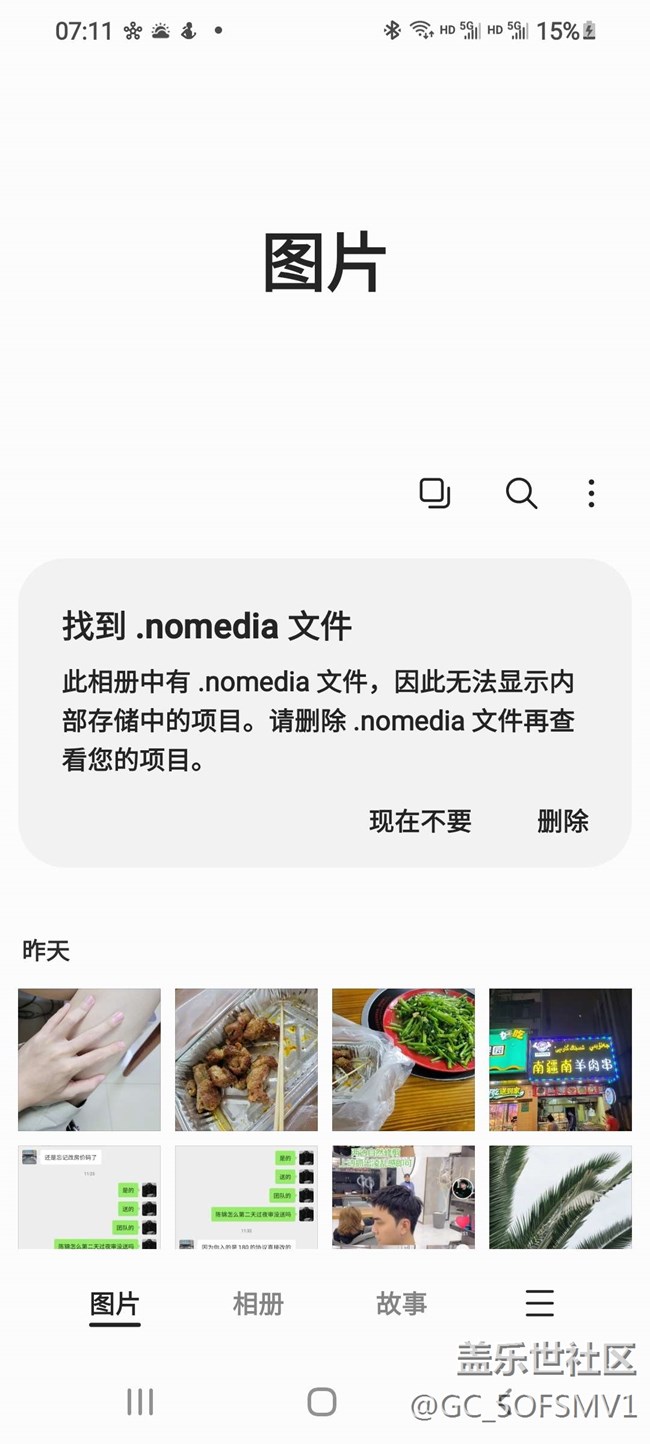
Task: Open the search icon in the gallery
Action: pyautogui.click(x=521, y=493)
